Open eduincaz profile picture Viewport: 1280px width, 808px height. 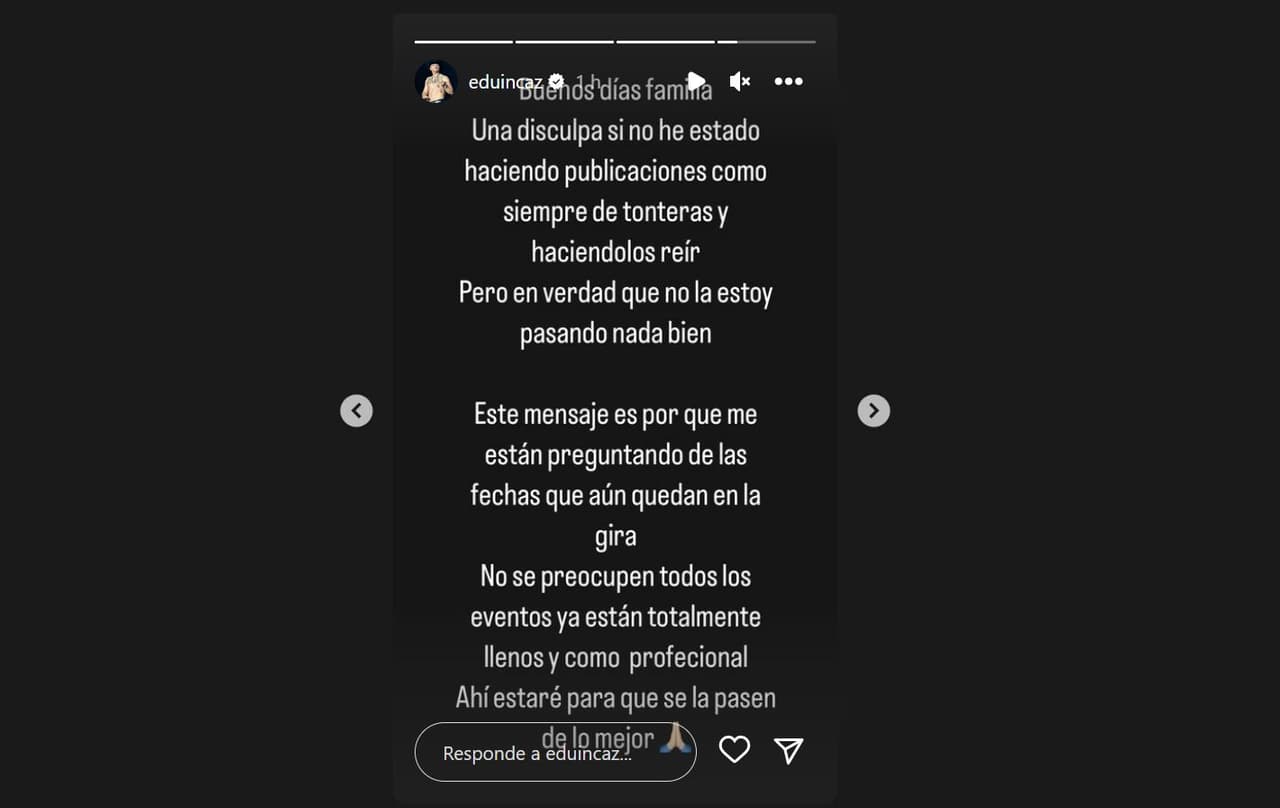[x=436, y=82]
